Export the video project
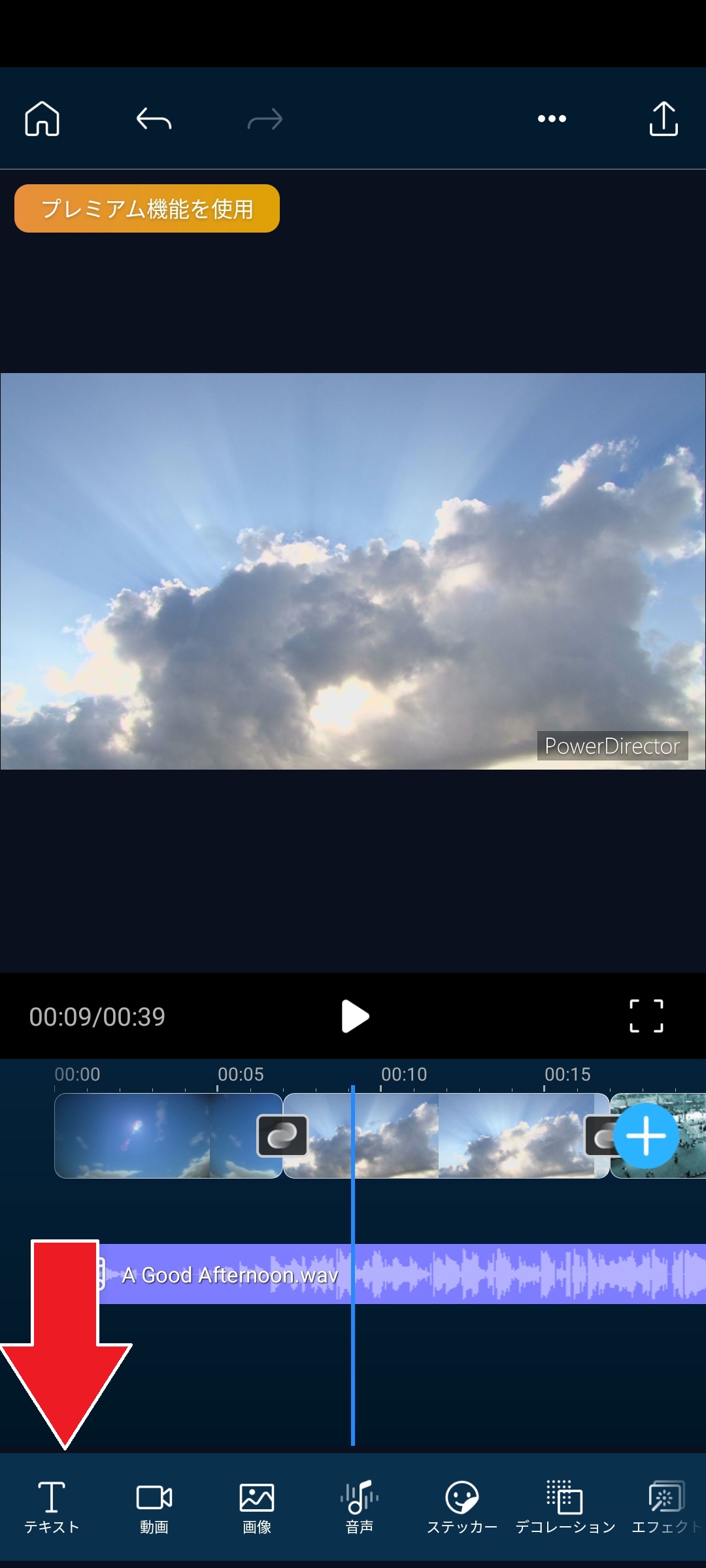 pos(663,119)
